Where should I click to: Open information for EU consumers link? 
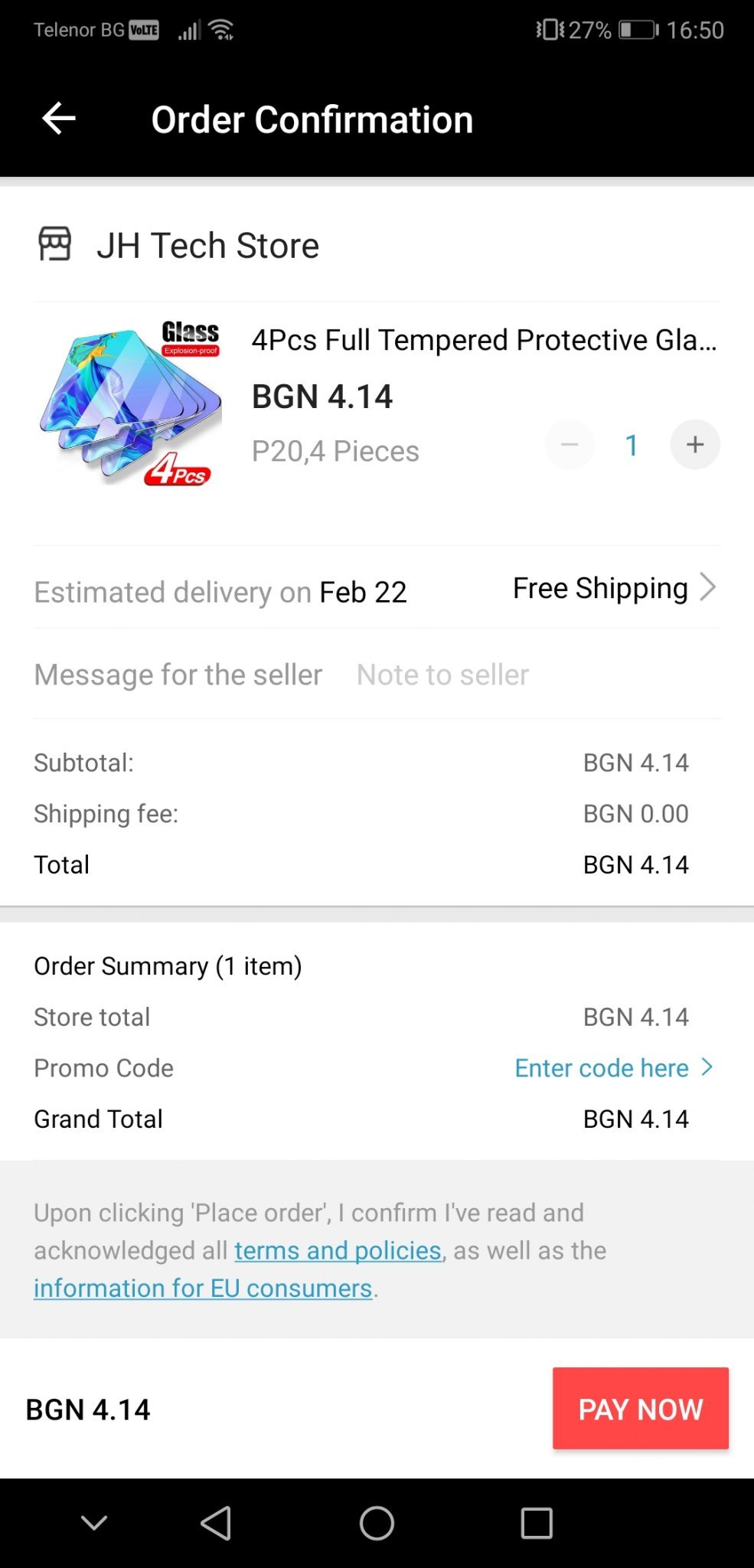(203, 1289)
